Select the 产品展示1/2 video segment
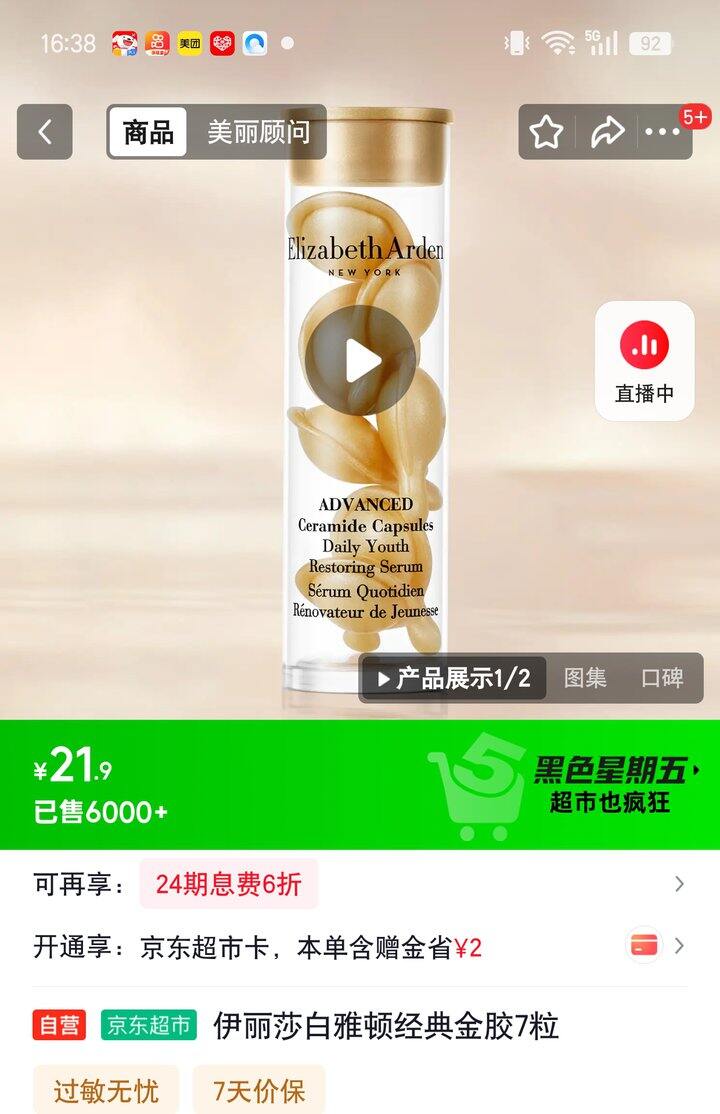This screenshot has height=1114, width=720. click(454, 678)
